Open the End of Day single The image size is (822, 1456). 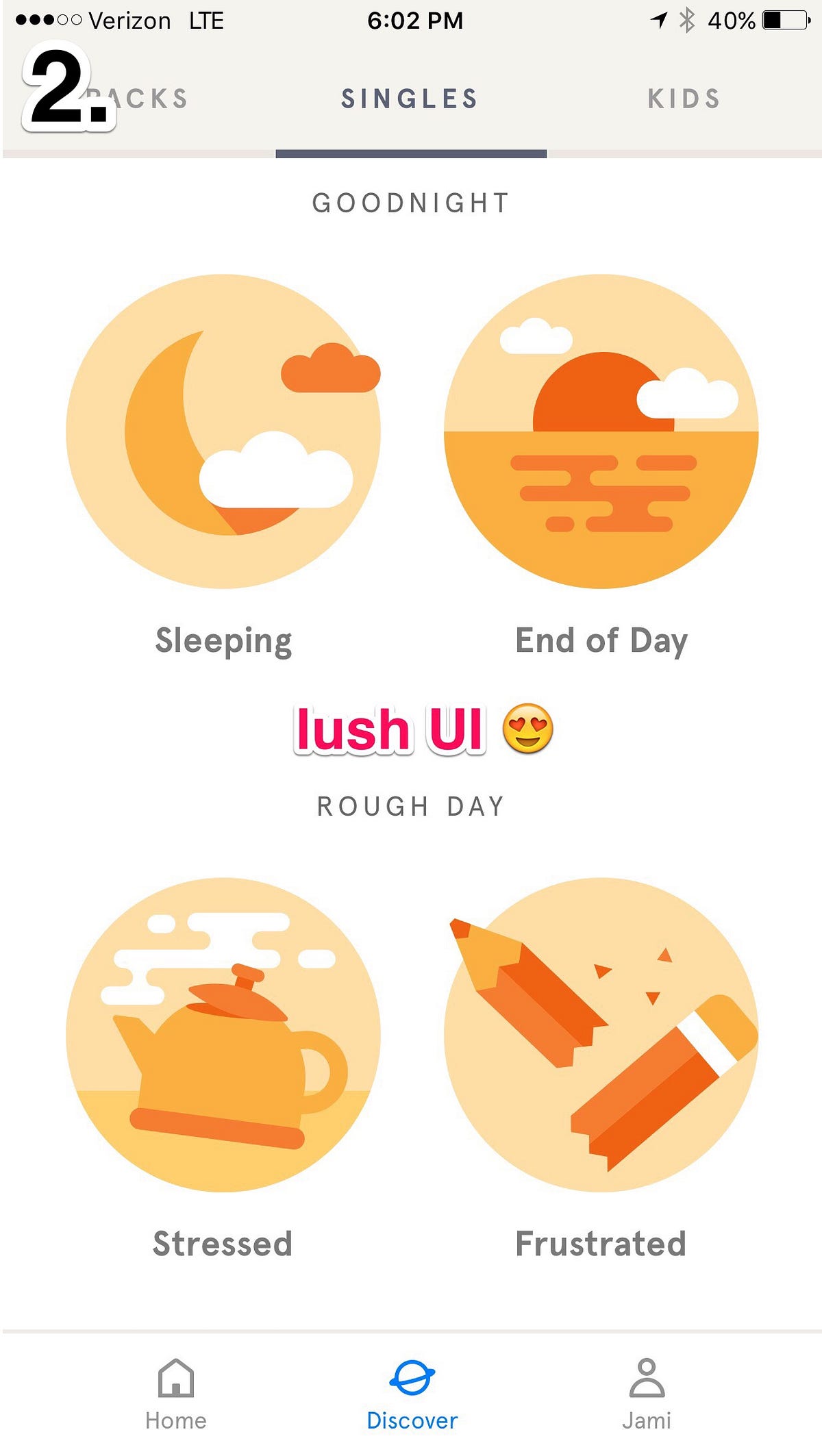coord(601,431)
